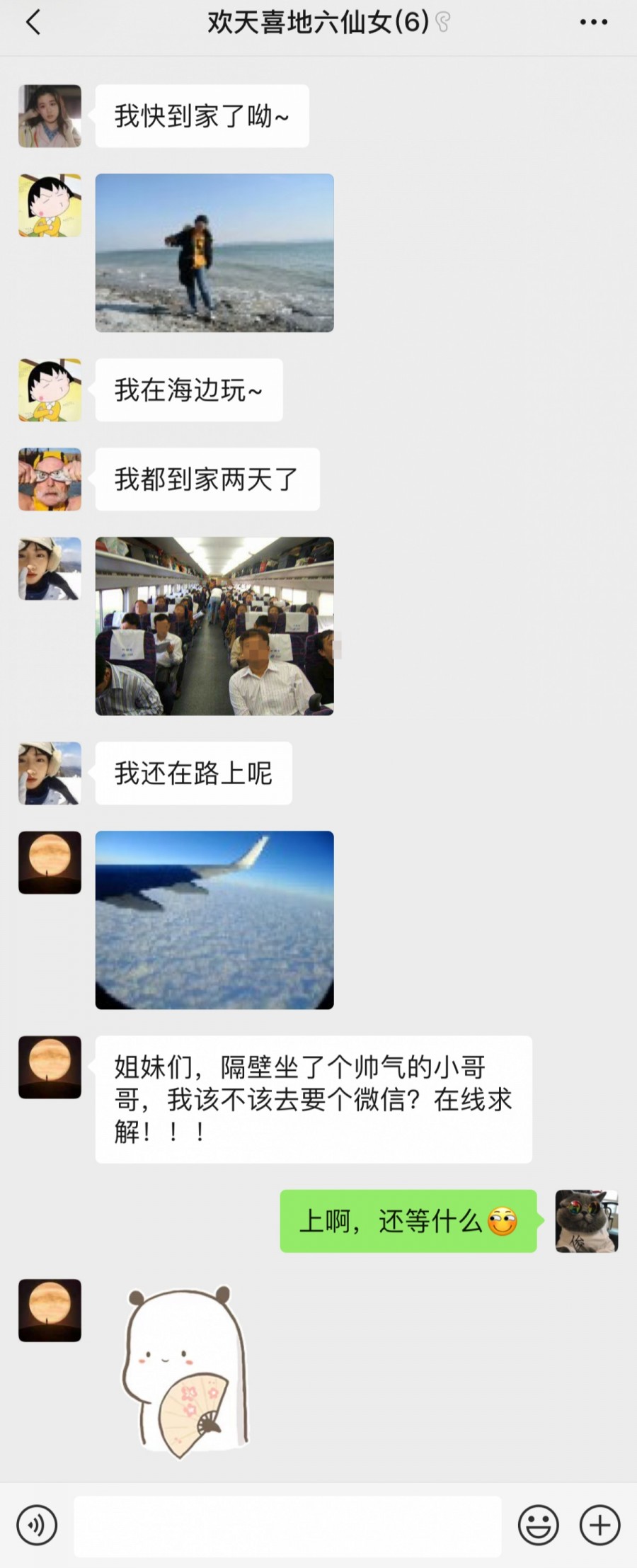Open my own cat avatar profile

click(586, 1221)
